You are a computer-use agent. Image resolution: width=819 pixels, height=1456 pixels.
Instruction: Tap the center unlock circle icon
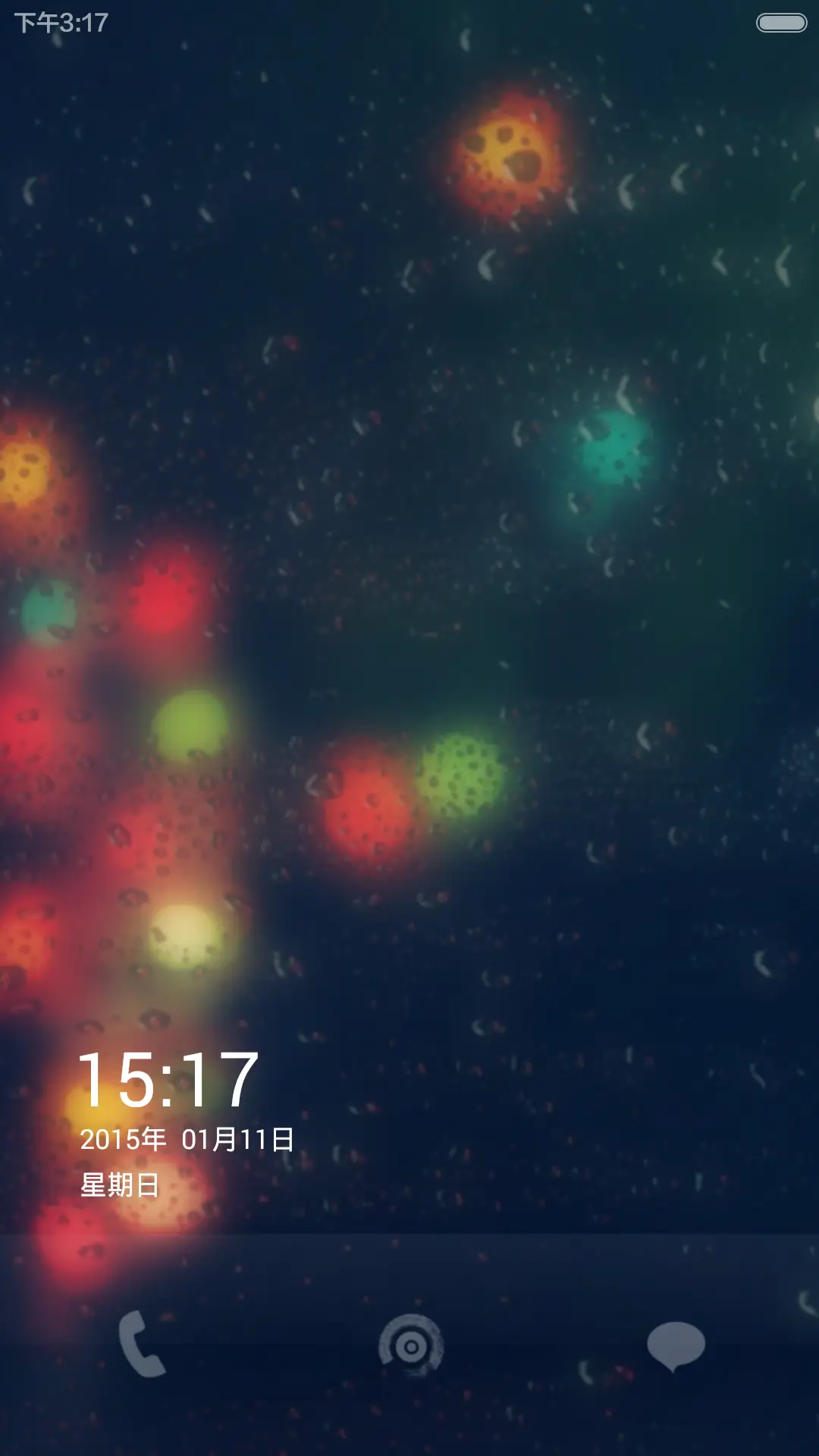point(411,1346)
